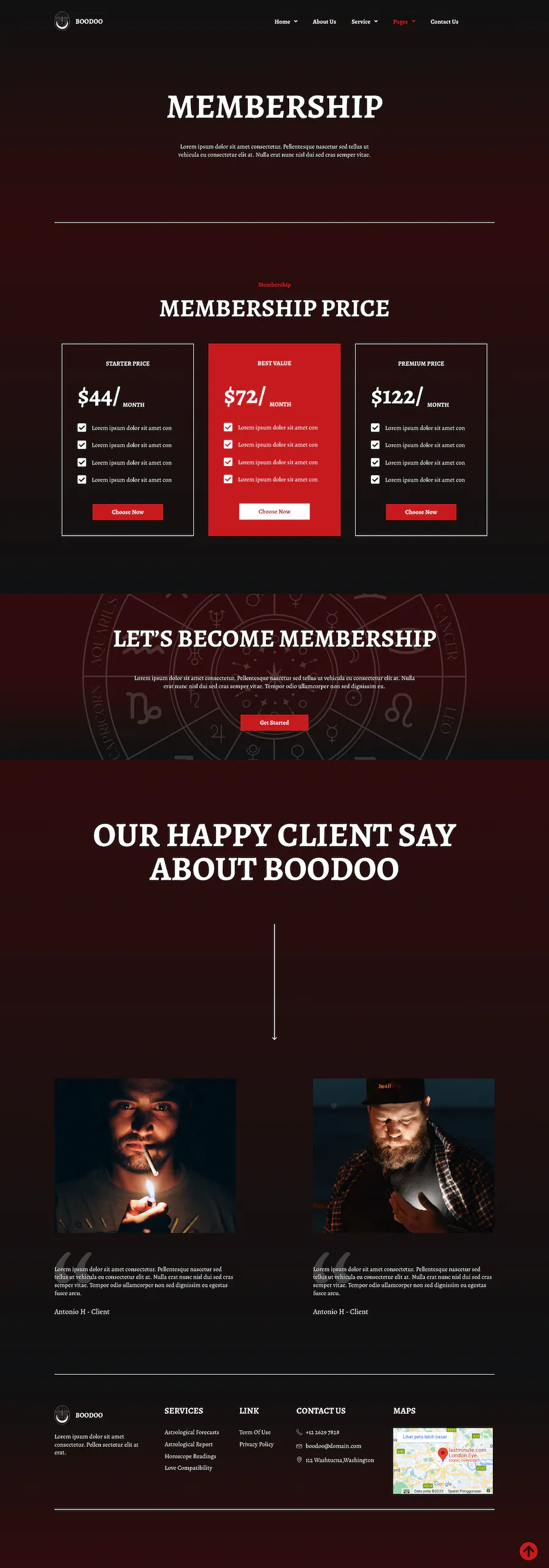
Task: Choose the $44 starter plan
Action: [x=127, y=512]
